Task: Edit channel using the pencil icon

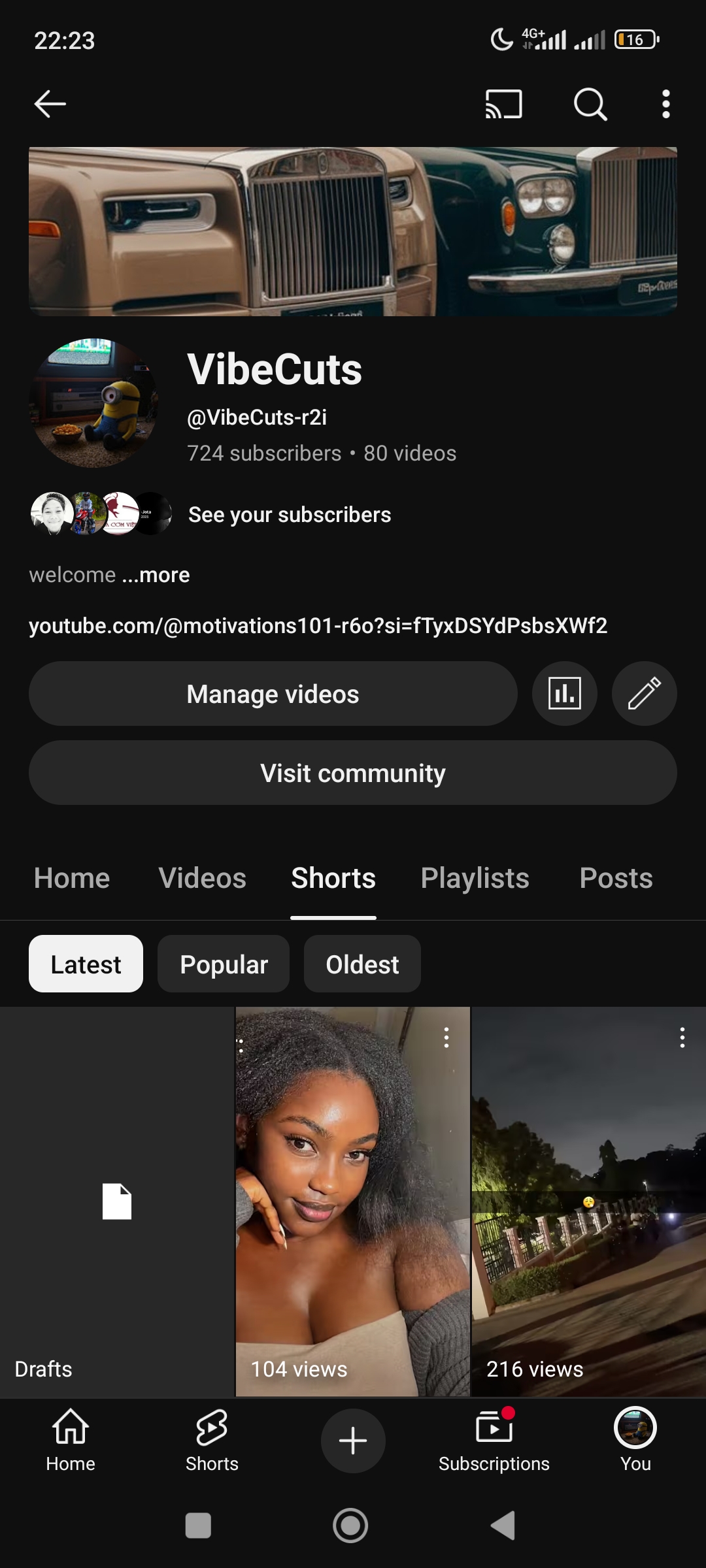Action: [x=644, y=694]
